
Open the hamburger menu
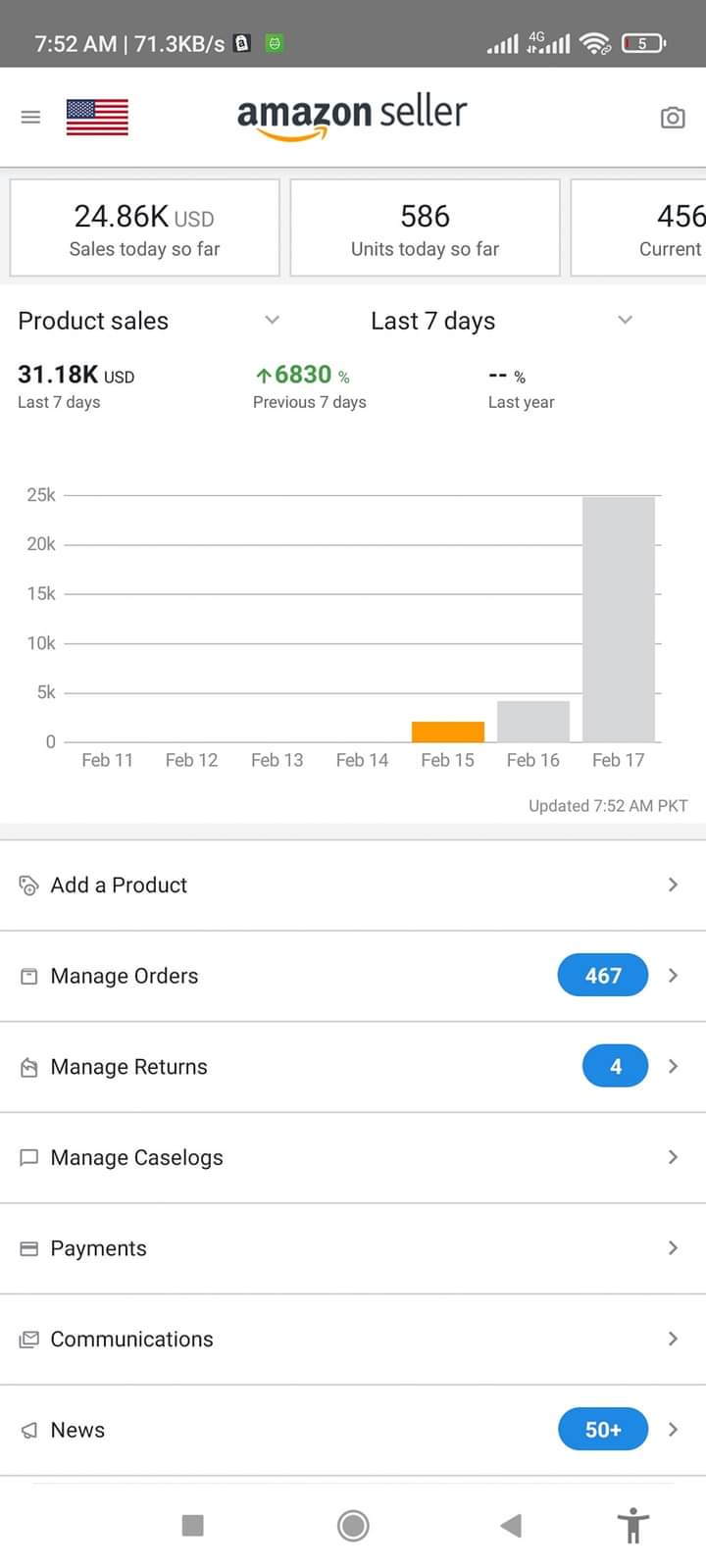click(x=30, y=118)
